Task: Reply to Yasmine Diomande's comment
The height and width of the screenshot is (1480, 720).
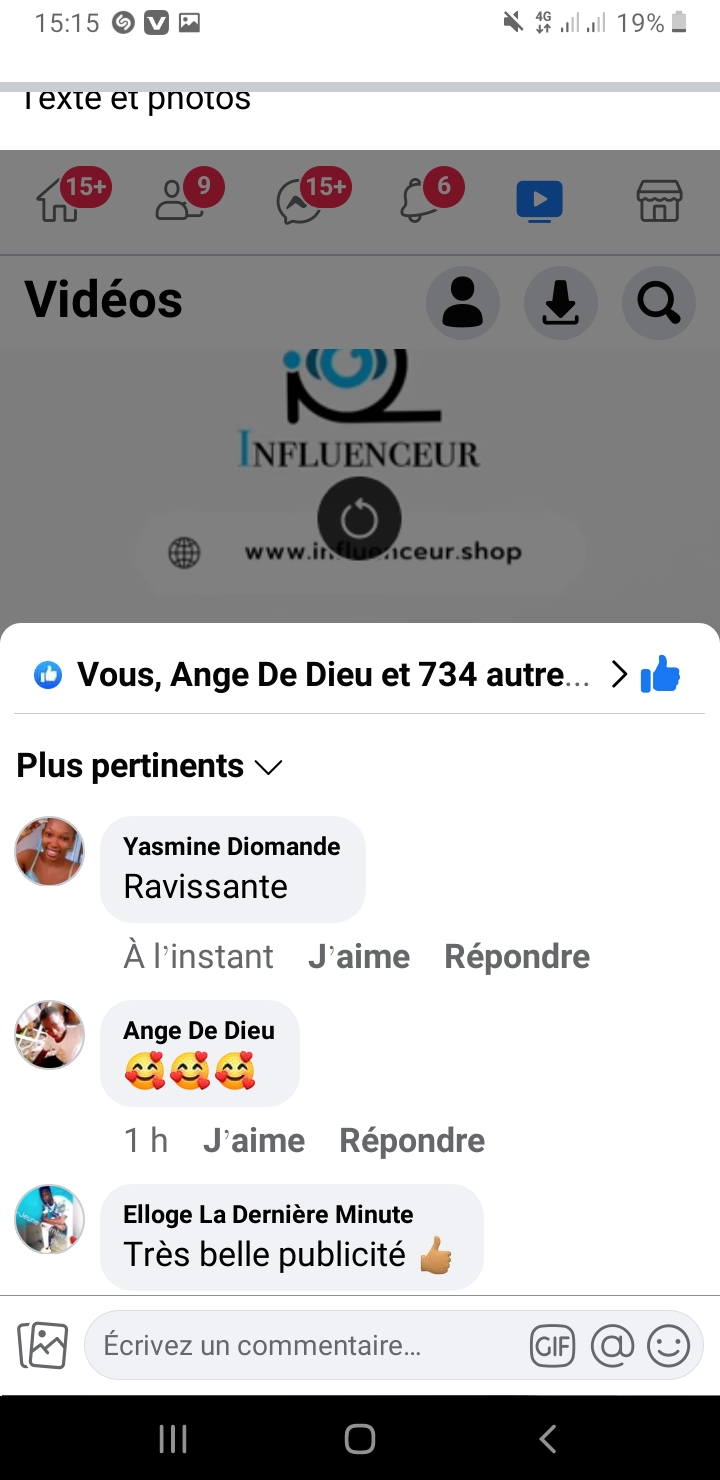Action: coord(516,957)
